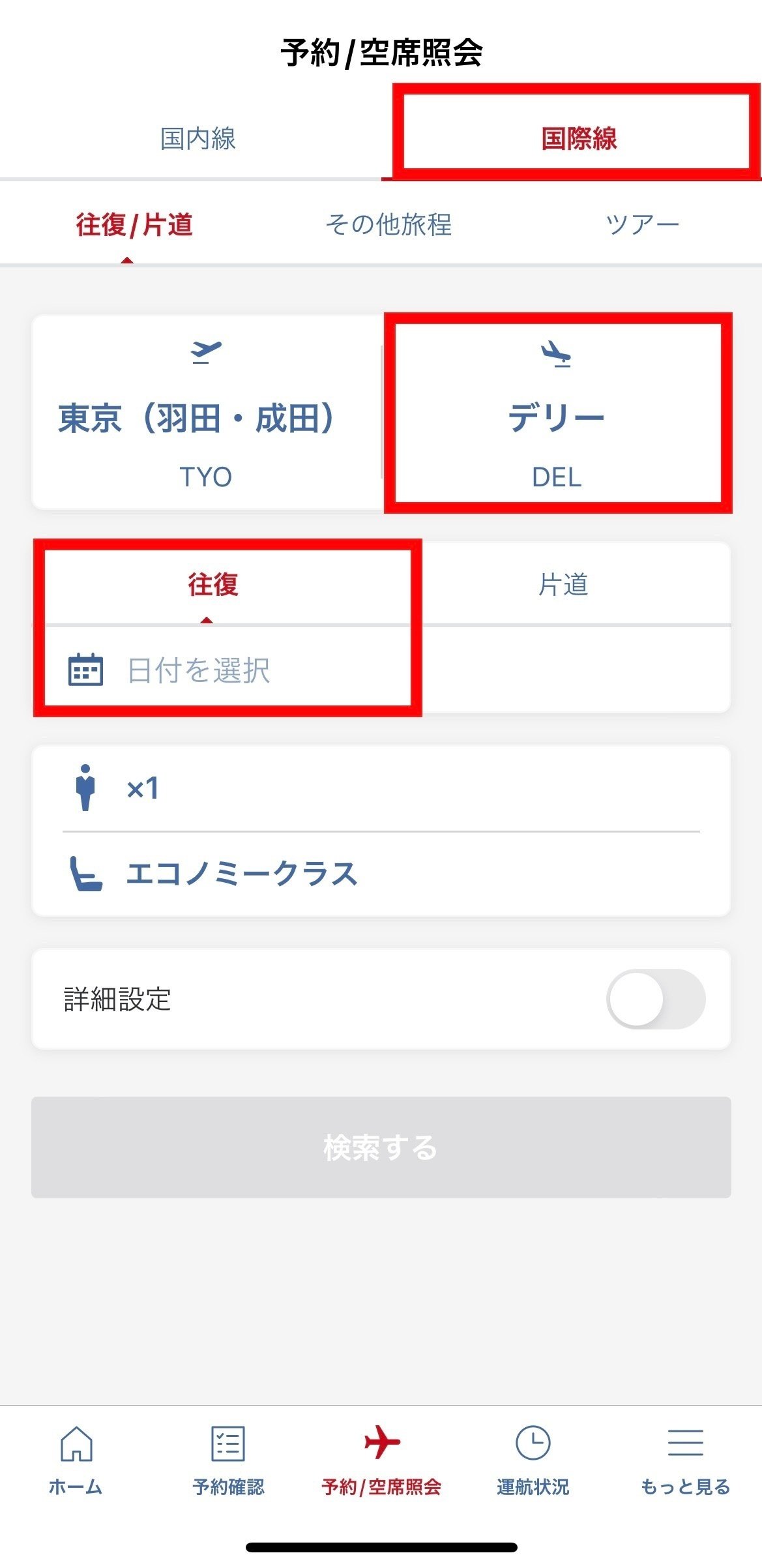762x1568 pixels.
Task: Switch to the ツアー tab
Action: click(x=642, y=225)
